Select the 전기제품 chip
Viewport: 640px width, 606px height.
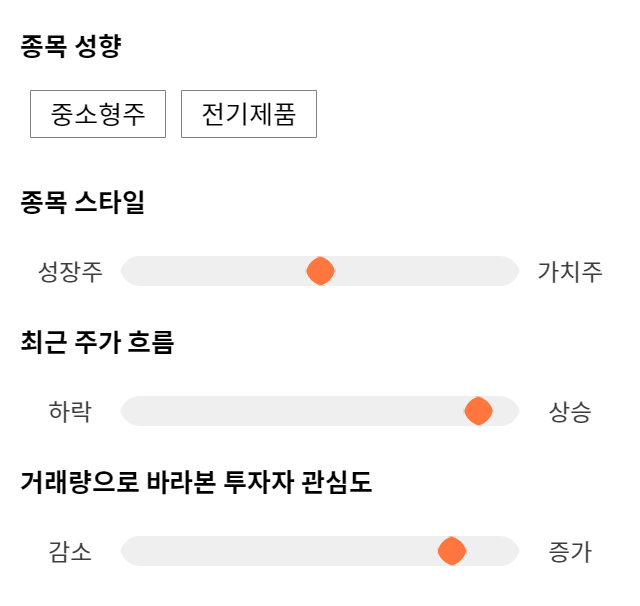pyautogui.click(x=249, y=114)
